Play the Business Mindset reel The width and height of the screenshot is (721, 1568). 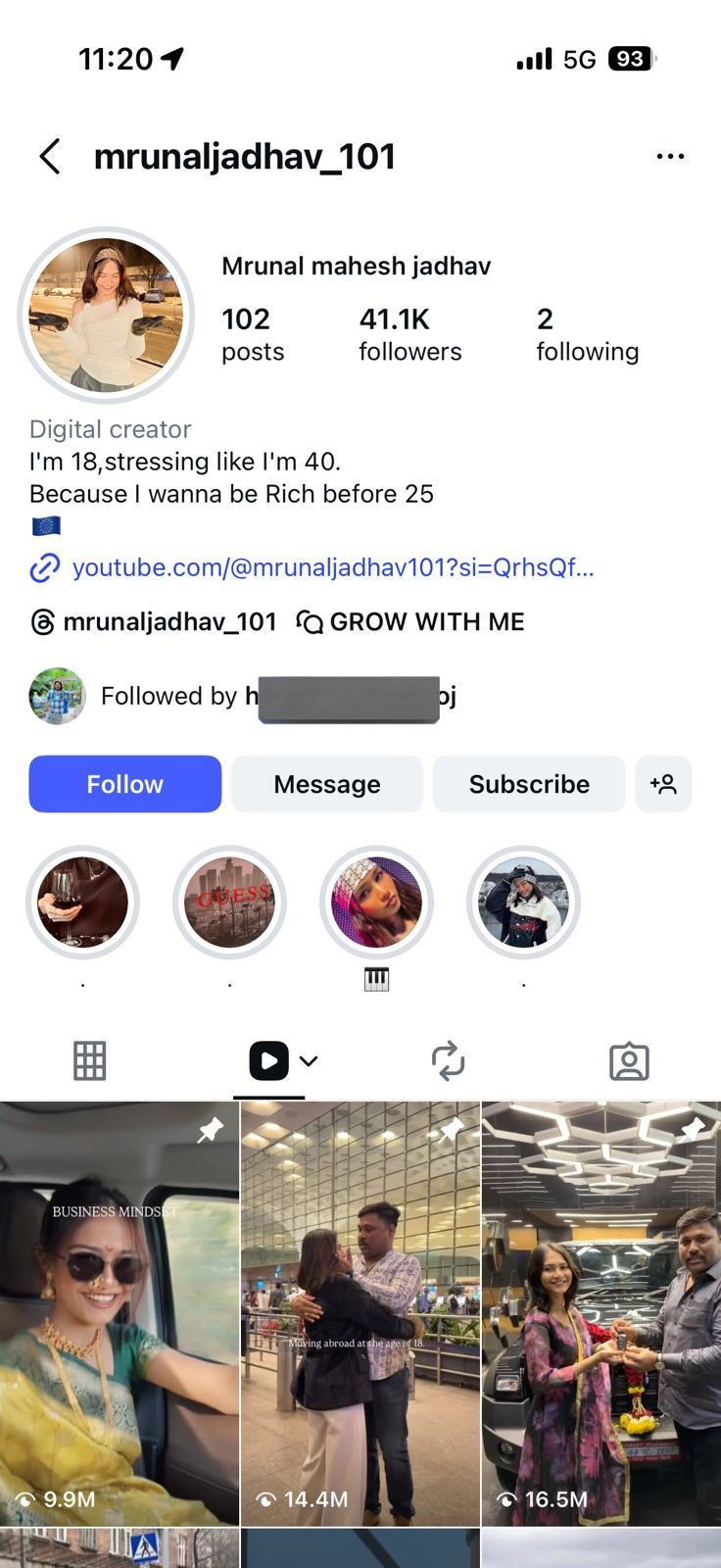pos(120,1313)
